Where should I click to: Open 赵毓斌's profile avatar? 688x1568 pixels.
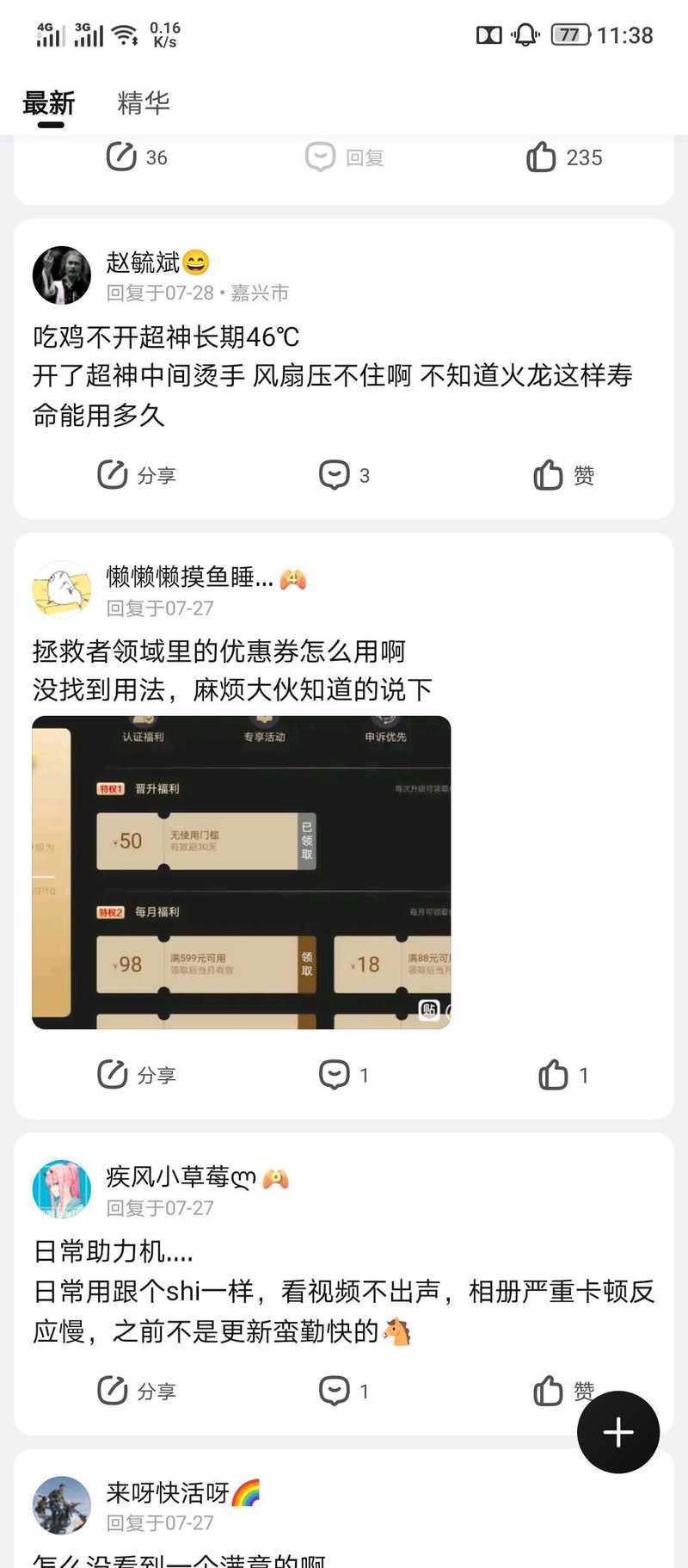coord(62,275)
